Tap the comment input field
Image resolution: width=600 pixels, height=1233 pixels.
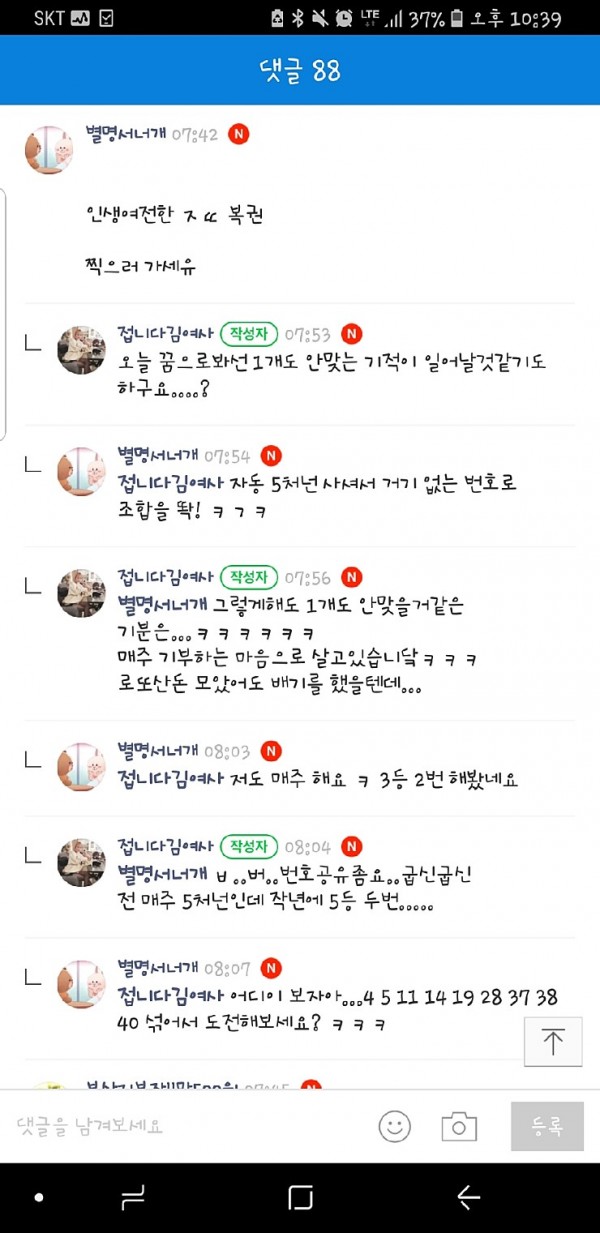click(x=180, y=1126)
